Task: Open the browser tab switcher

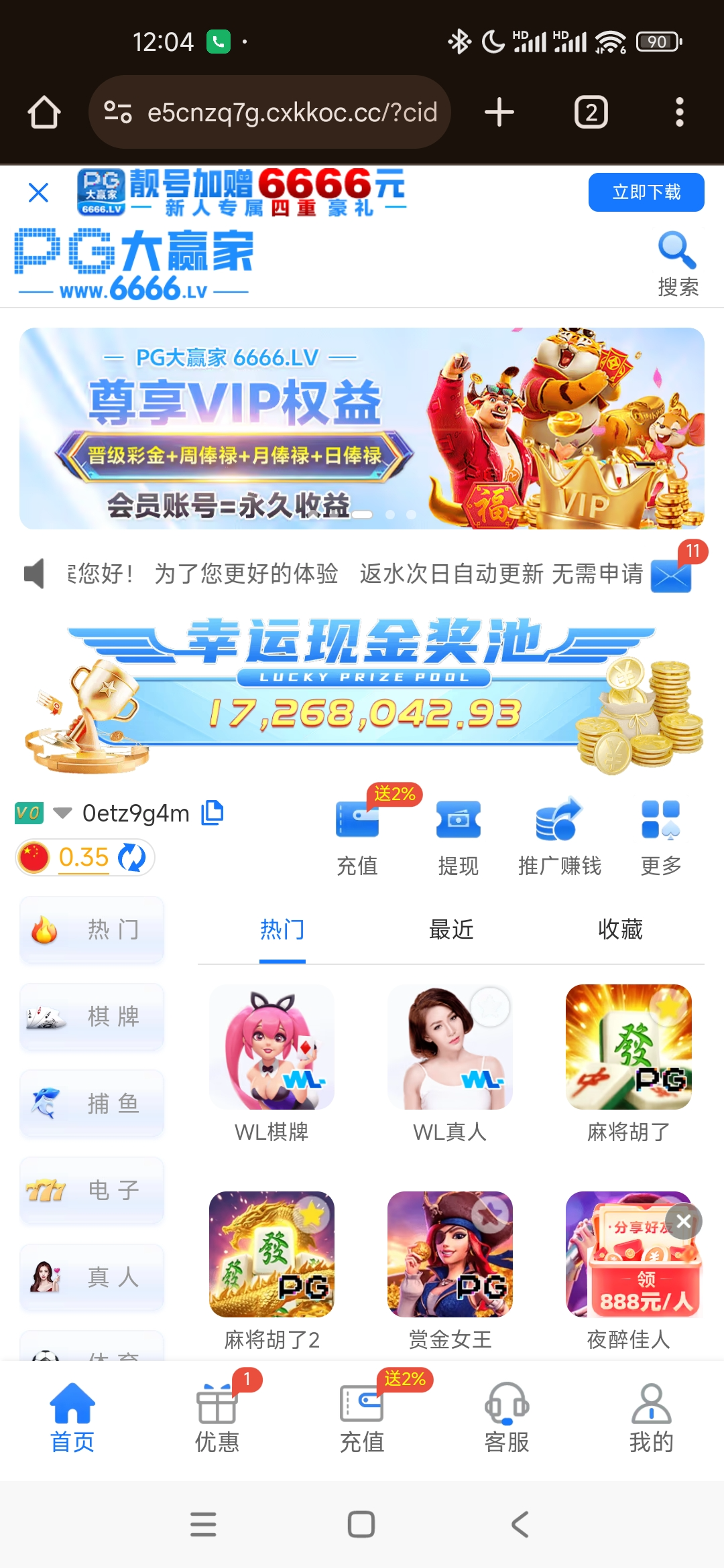Action: (591, 112)
